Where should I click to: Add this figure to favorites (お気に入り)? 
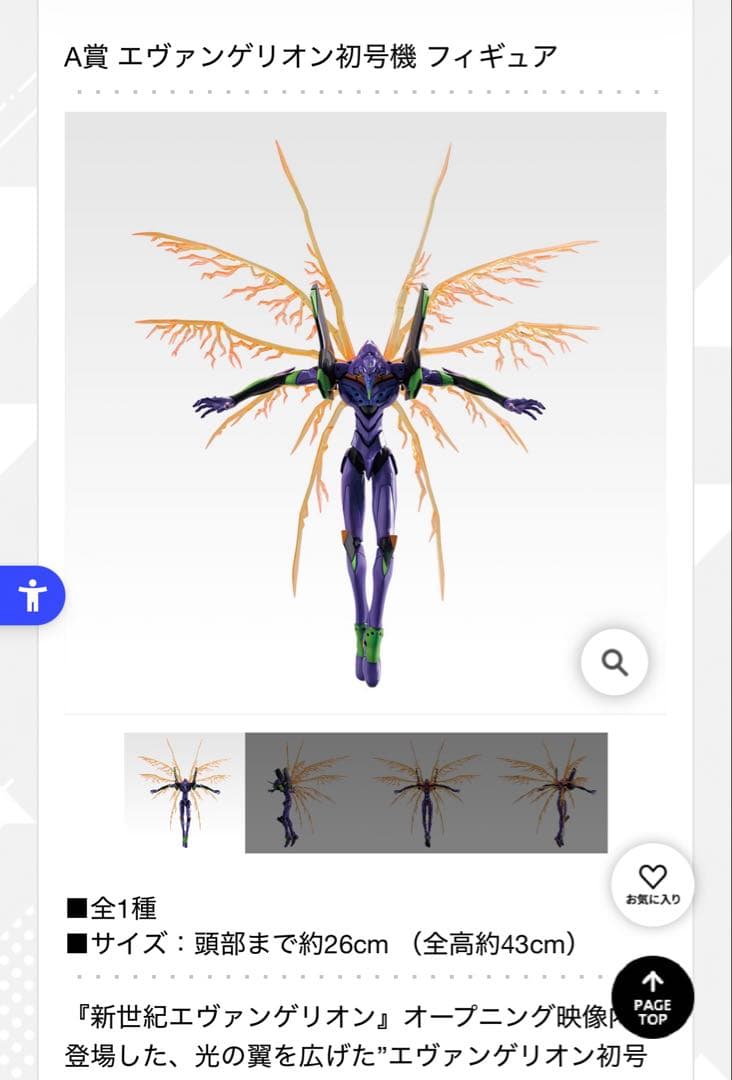pyautogui.click(x=652, y=884)
